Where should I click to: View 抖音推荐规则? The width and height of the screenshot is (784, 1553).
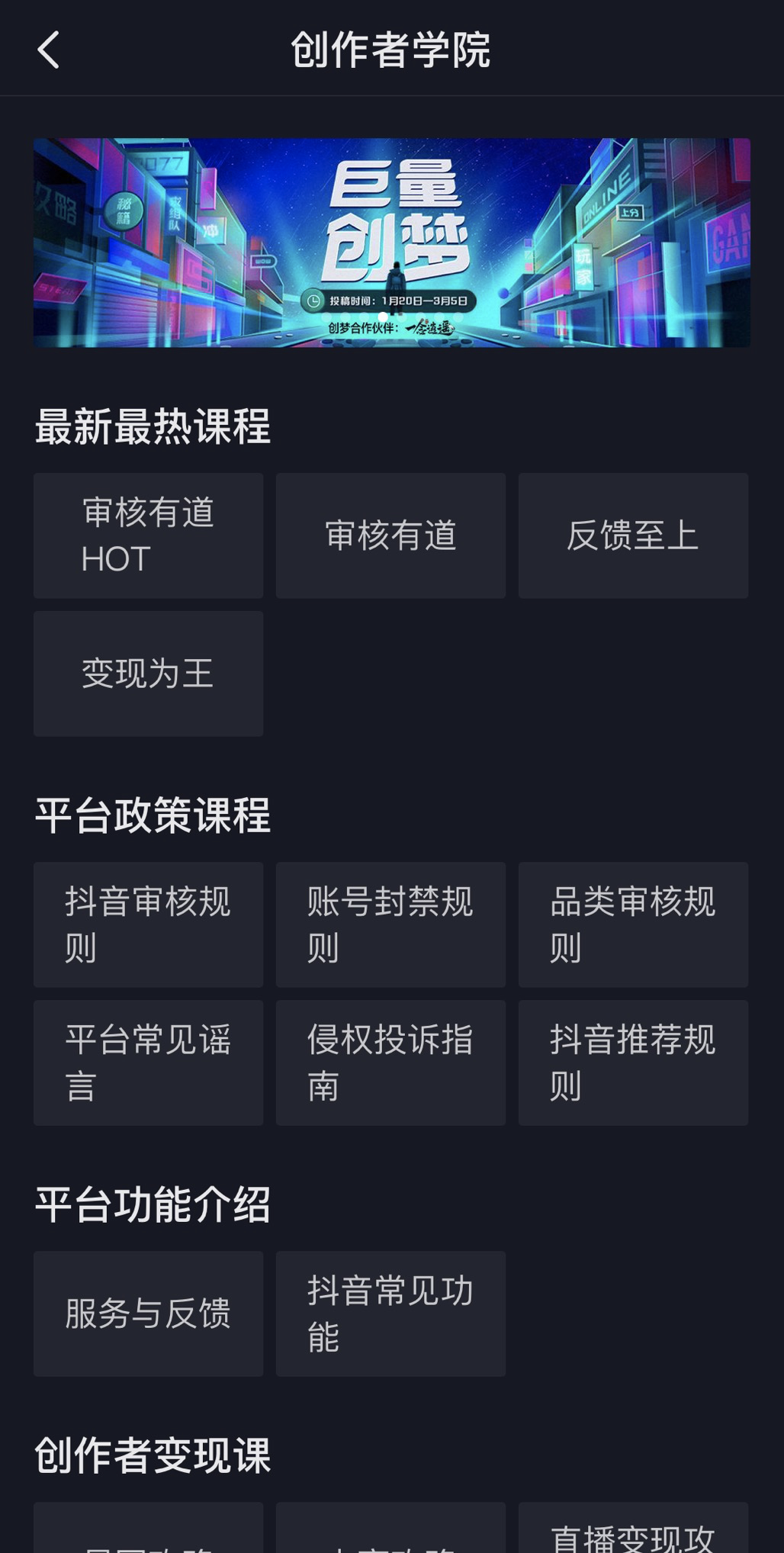pos(633,1063)
